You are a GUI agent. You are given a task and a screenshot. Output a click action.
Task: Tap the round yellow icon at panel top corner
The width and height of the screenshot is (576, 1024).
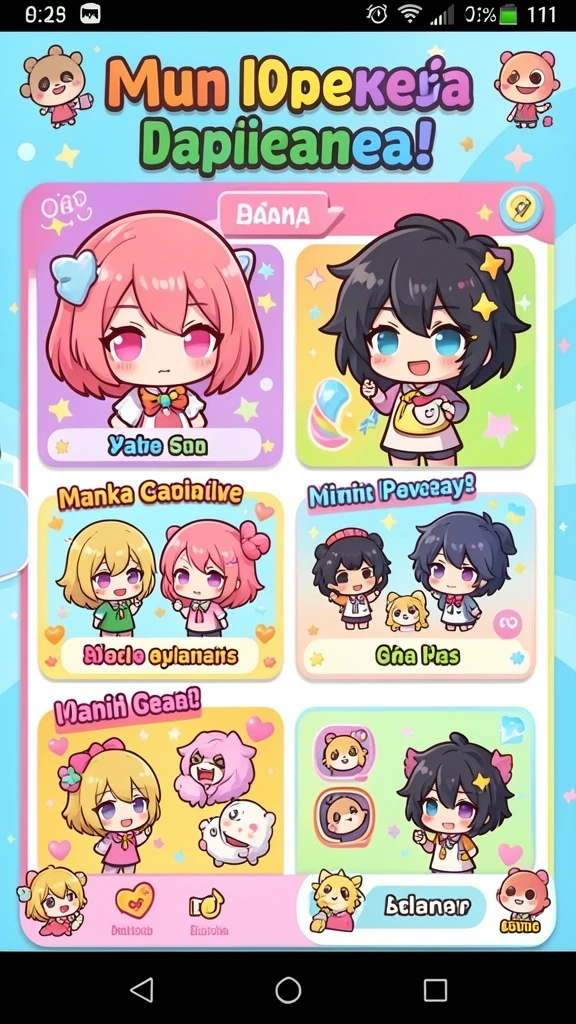[x=520, y=208]
